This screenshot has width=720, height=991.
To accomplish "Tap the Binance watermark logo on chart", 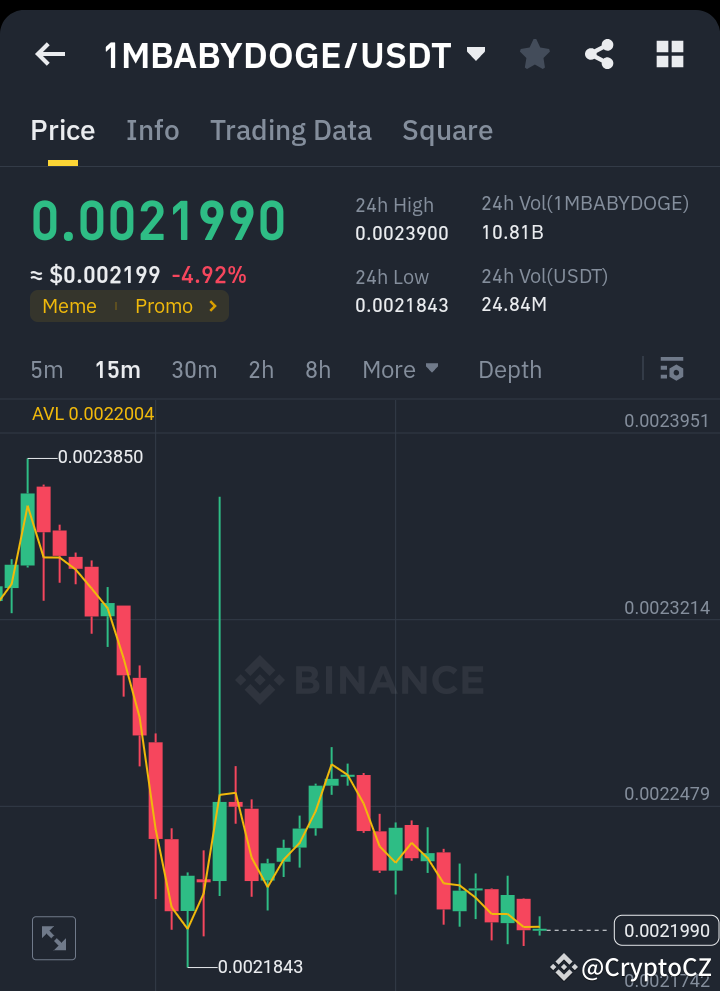I will (360, 680).
